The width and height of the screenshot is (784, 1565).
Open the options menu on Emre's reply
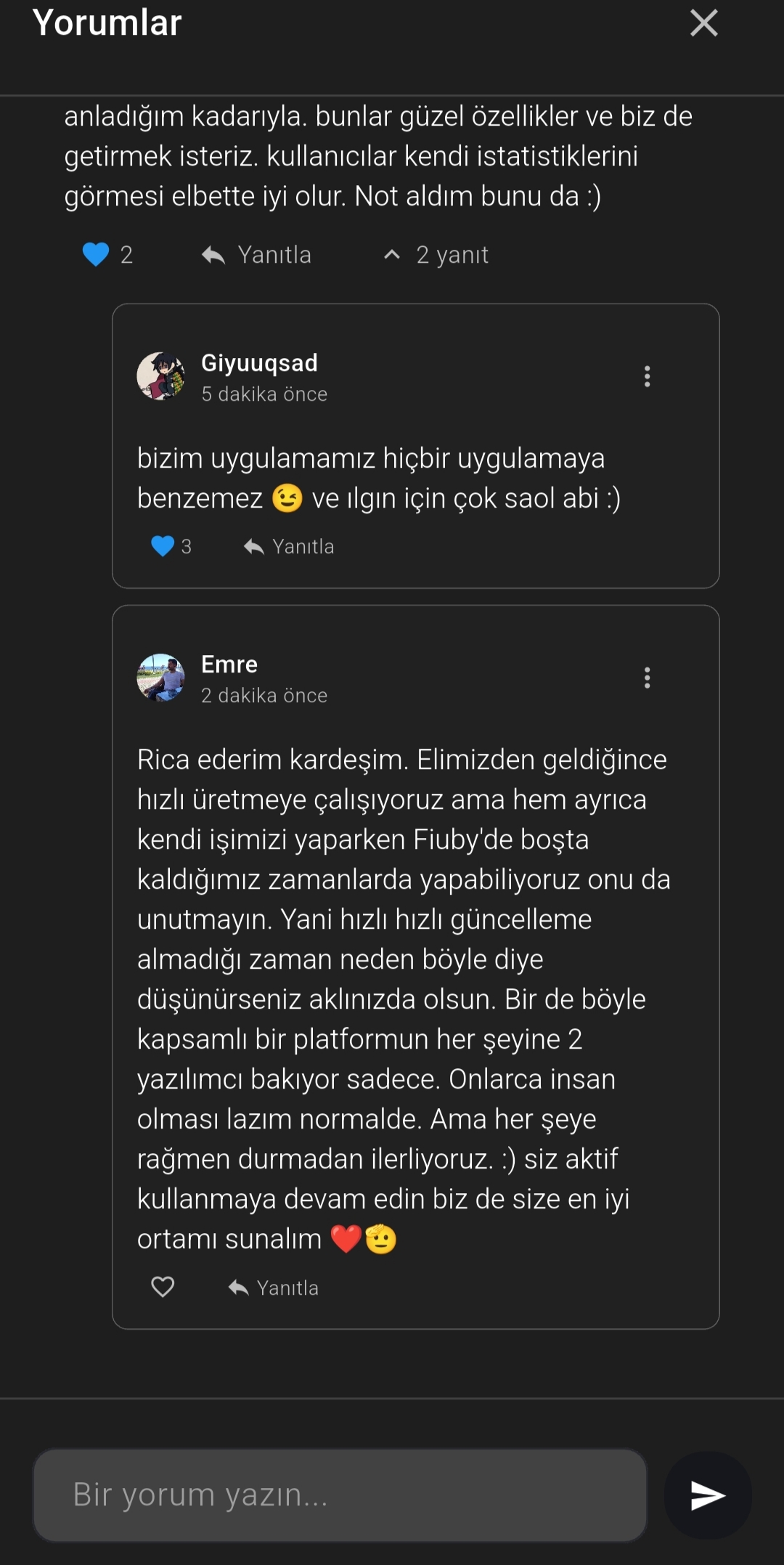click(647, 678)
